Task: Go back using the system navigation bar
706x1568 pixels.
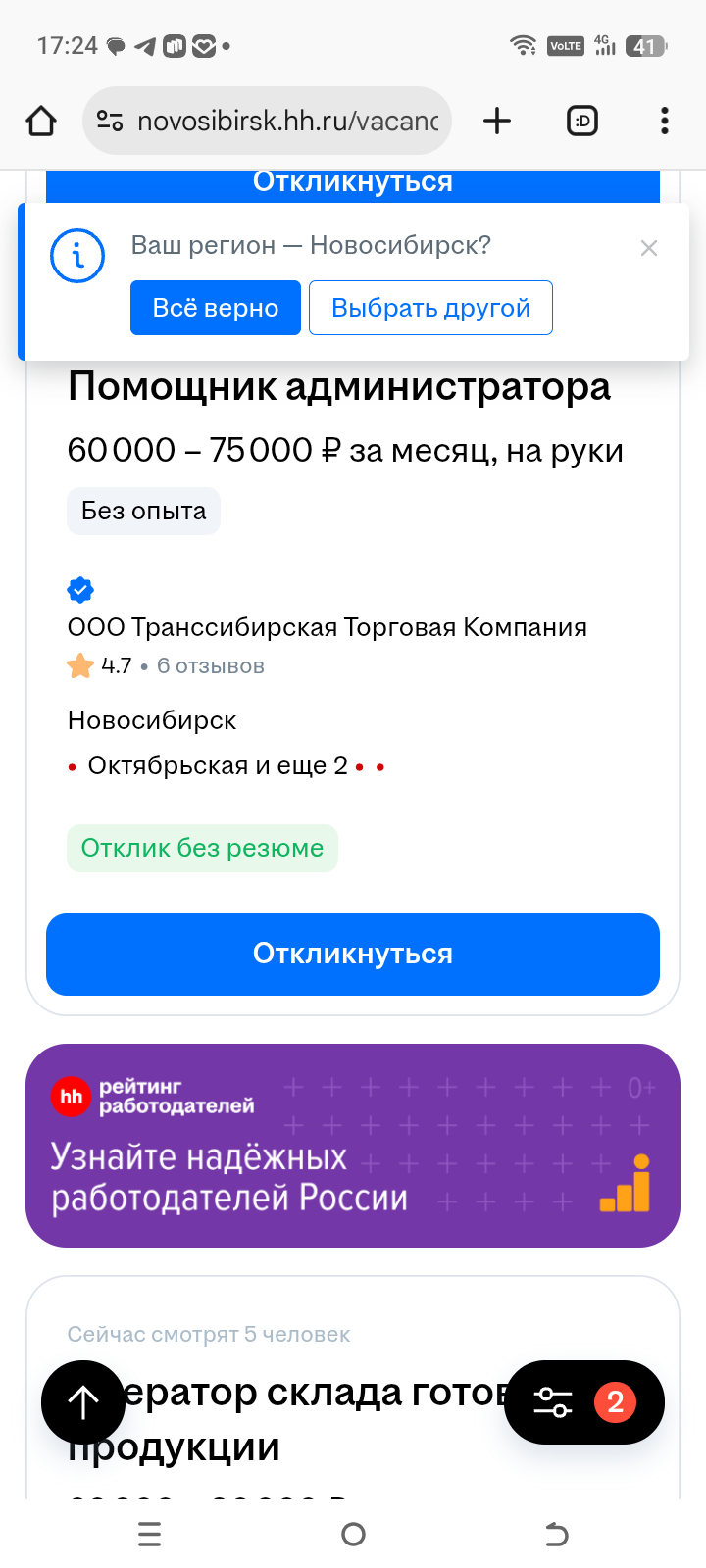Action: (x=556, y=1534)
